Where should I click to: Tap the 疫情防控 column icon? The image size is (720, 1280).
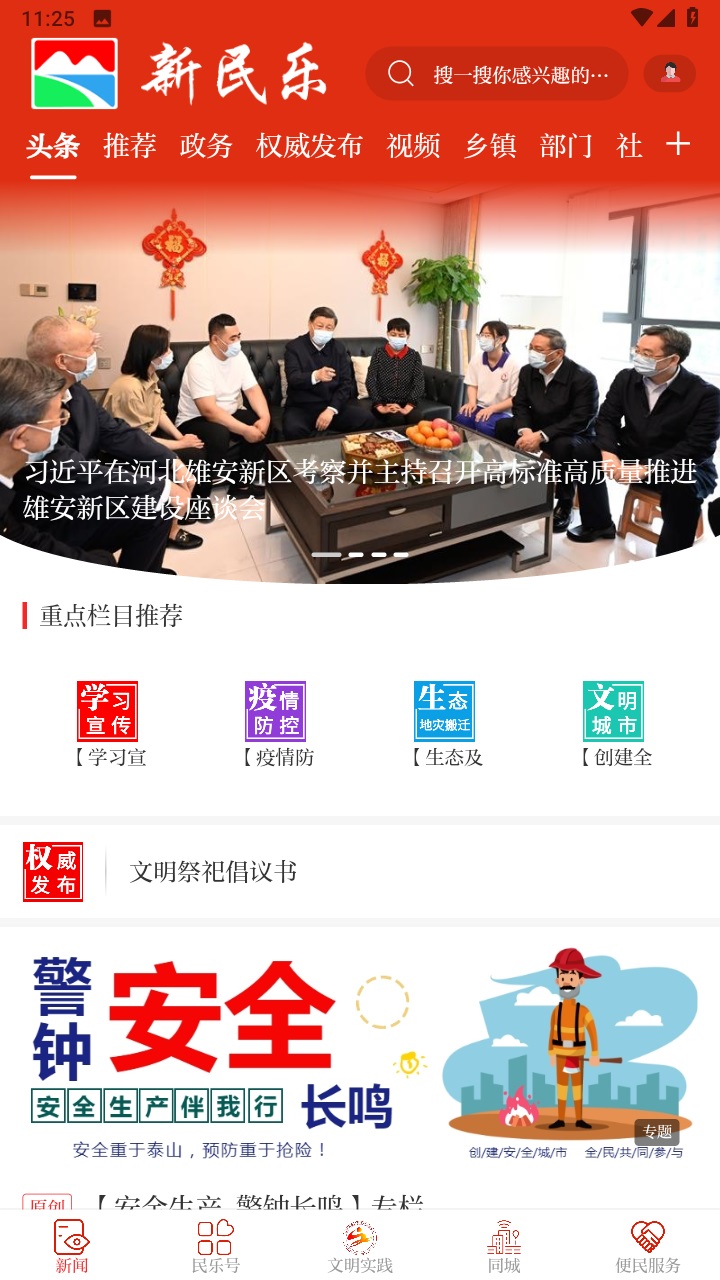click(x=275, y=710)
